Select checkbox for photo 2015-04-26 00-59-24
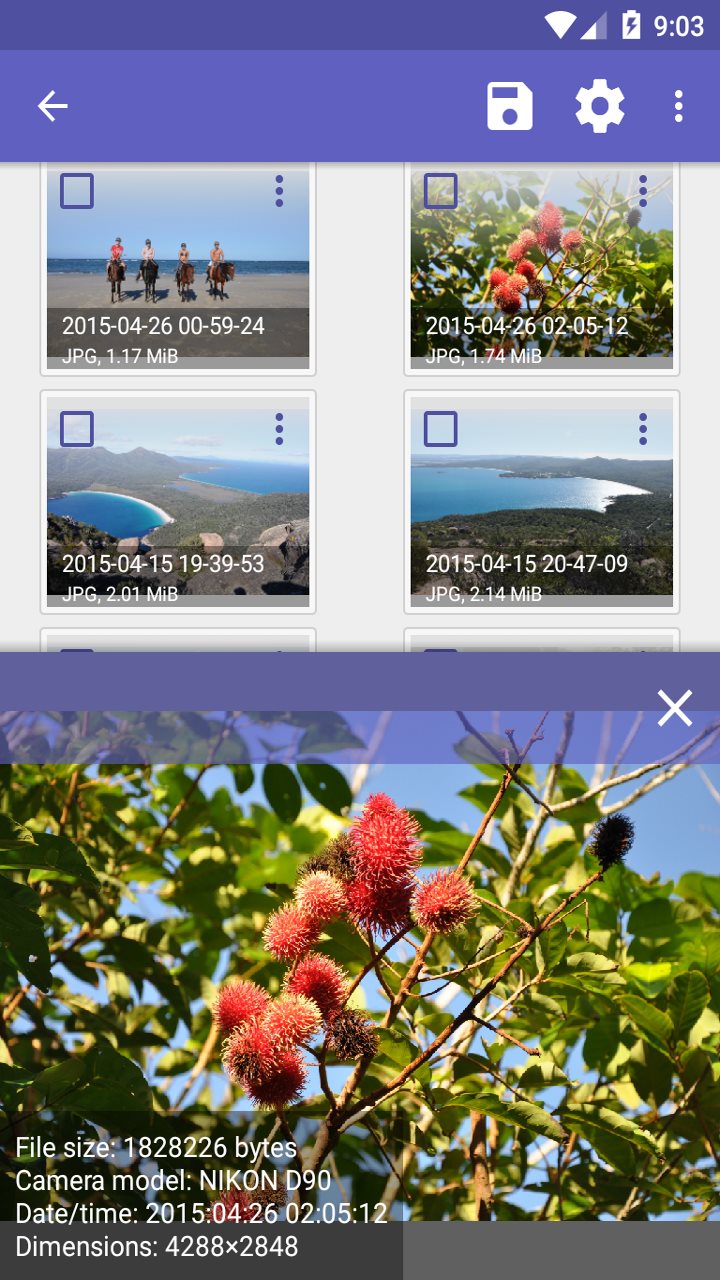Viewport: 720px width, 1280px height. point(77,191)
